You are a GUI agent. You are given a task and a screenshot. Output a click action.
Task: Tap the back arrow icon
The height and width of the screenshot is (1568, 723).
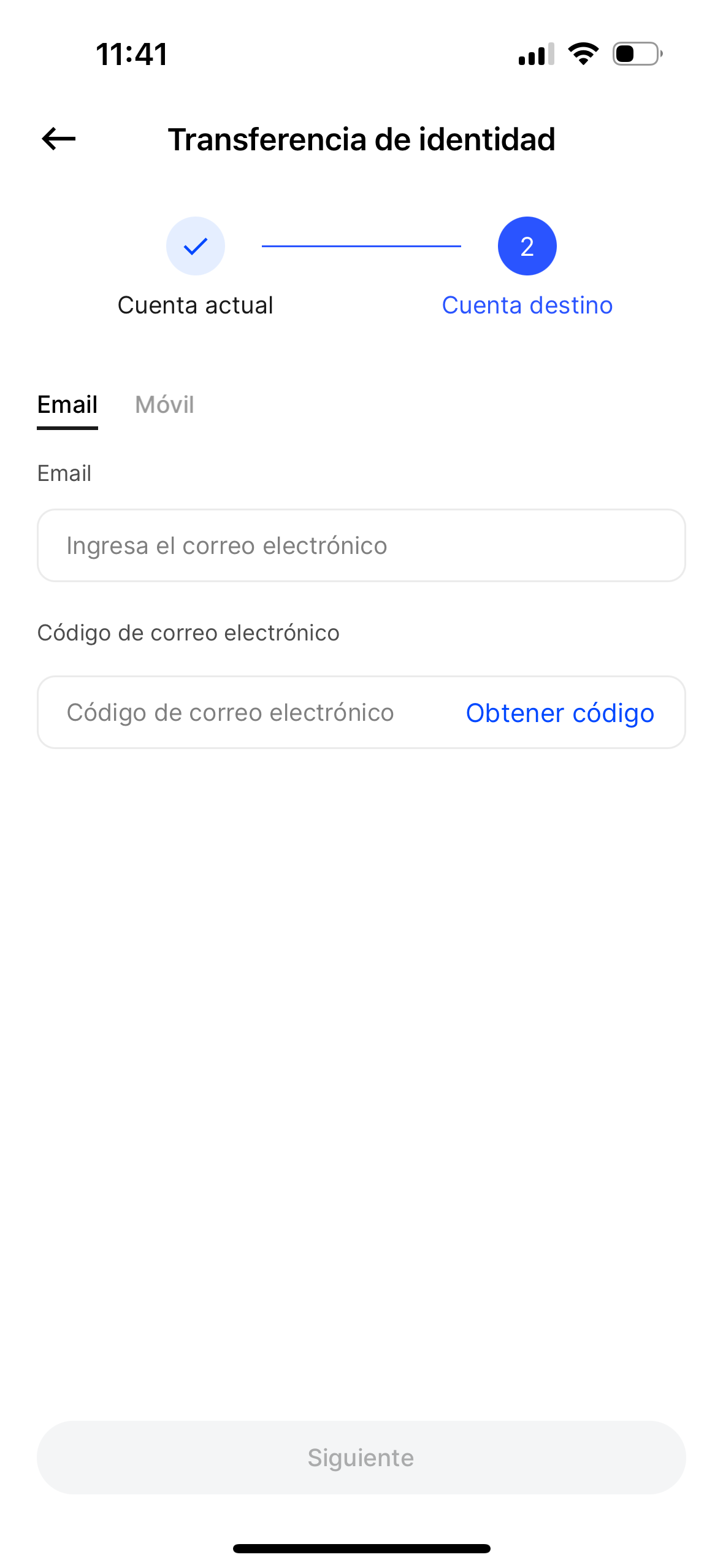[59, 140]
